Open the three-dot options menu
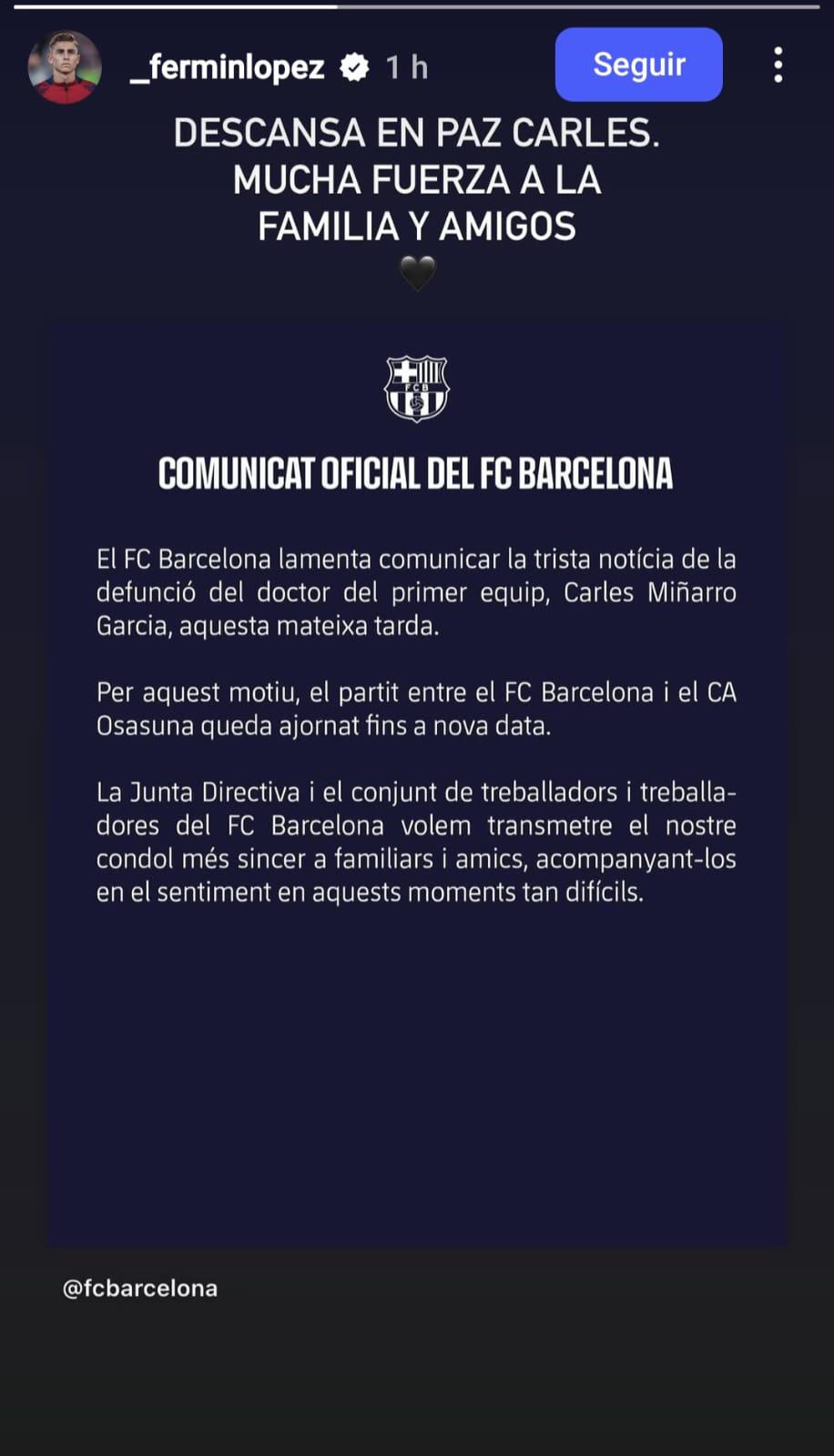The height and width of the screenshot is (1456, 834). click(x=778, y=66)
